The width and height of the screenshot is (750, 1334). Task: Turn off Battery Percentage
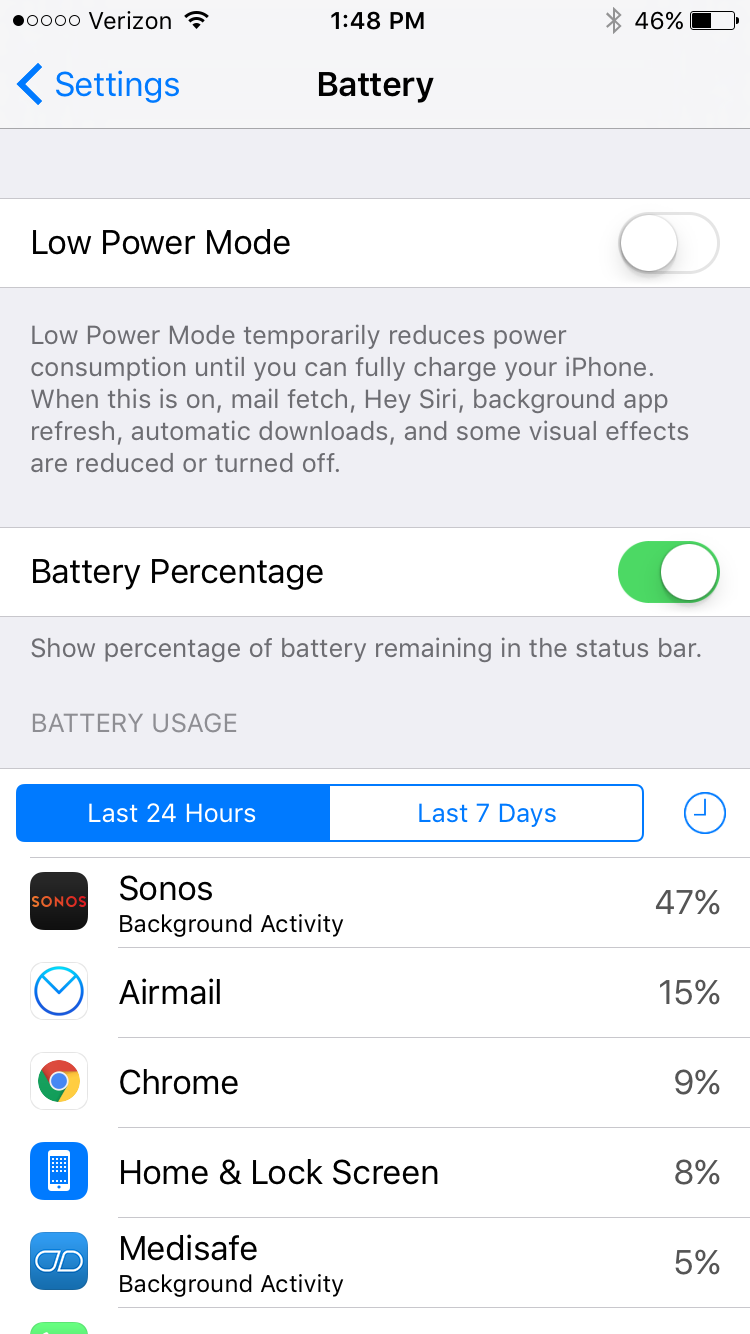click(669, 572)
